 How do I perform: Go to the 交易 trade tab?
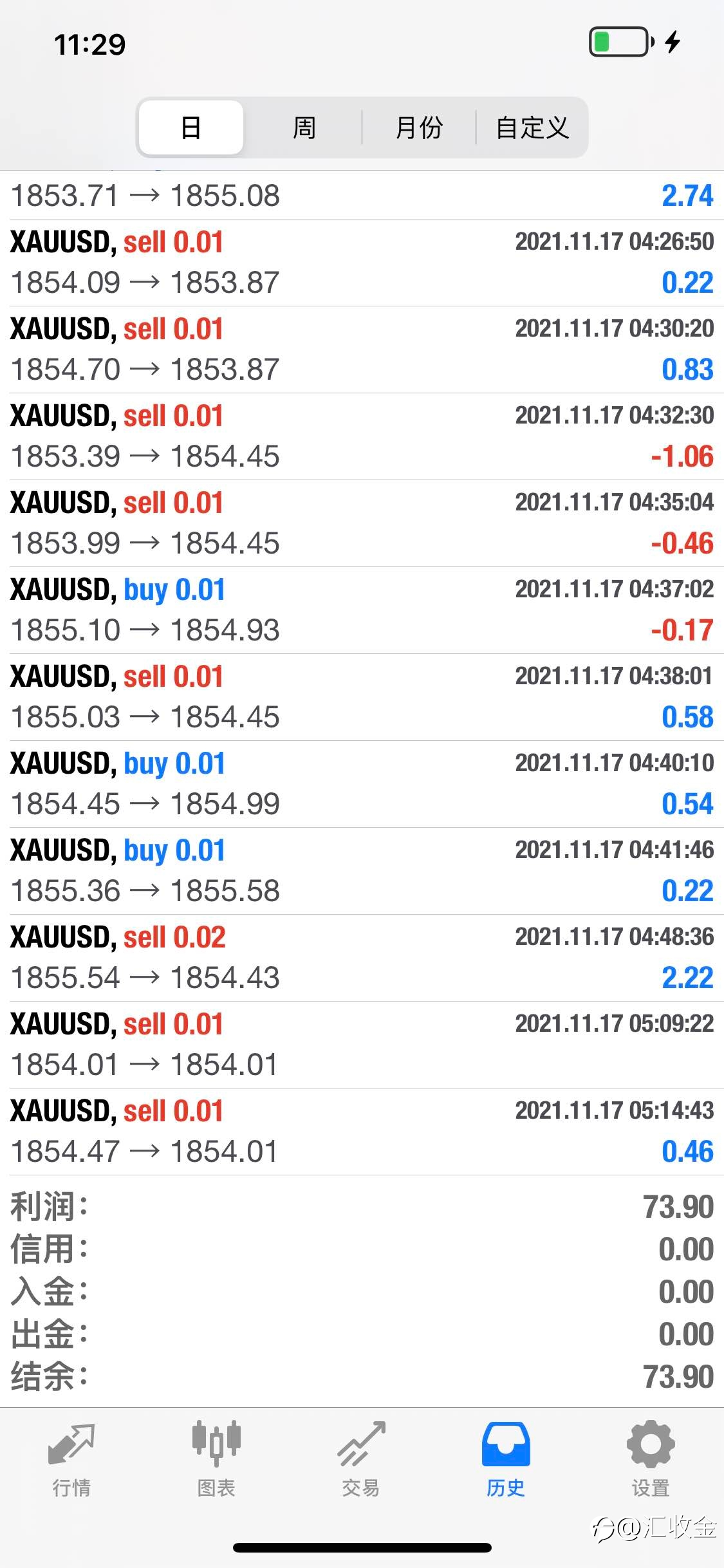point(361,1460)
